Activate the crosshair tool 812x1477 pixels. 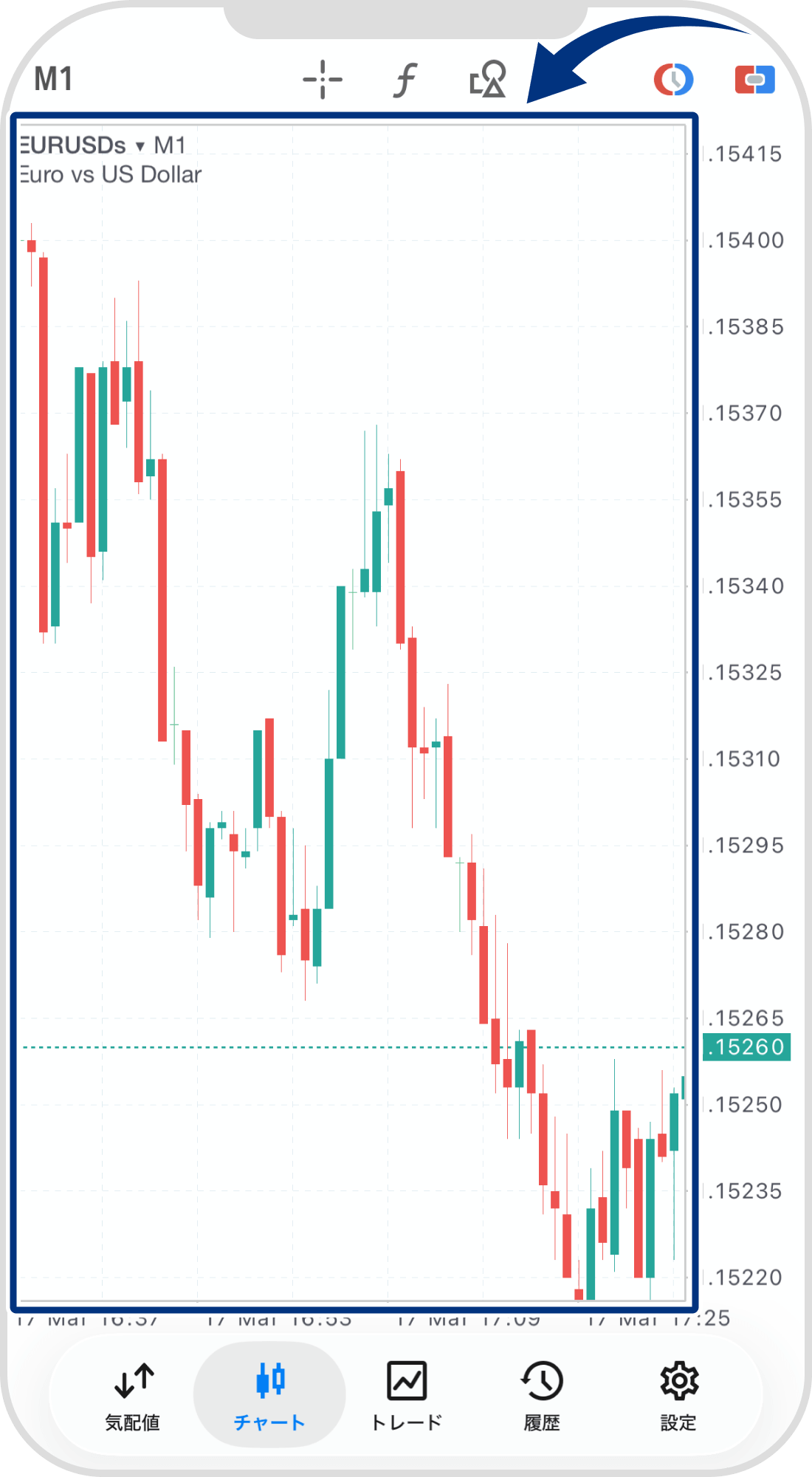[x=323, y=80]
